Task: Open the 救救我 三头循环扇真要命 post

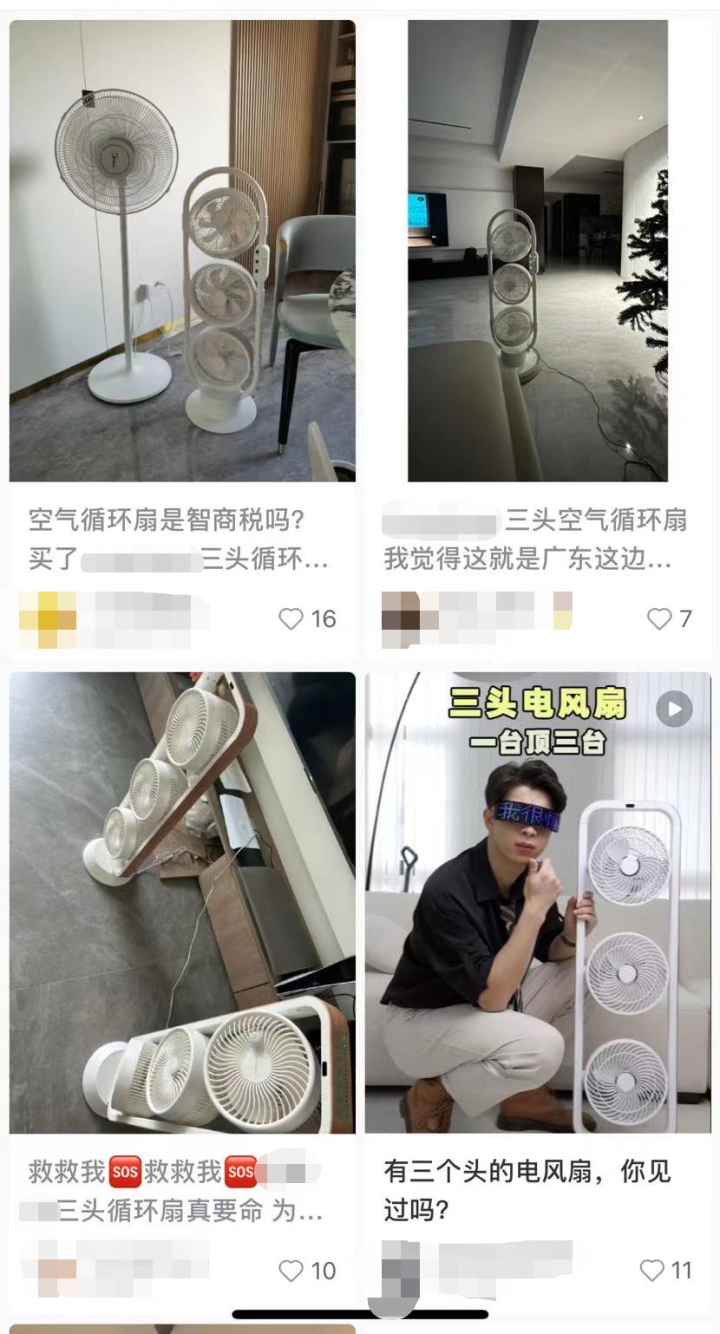Action: tap(182, 902)
